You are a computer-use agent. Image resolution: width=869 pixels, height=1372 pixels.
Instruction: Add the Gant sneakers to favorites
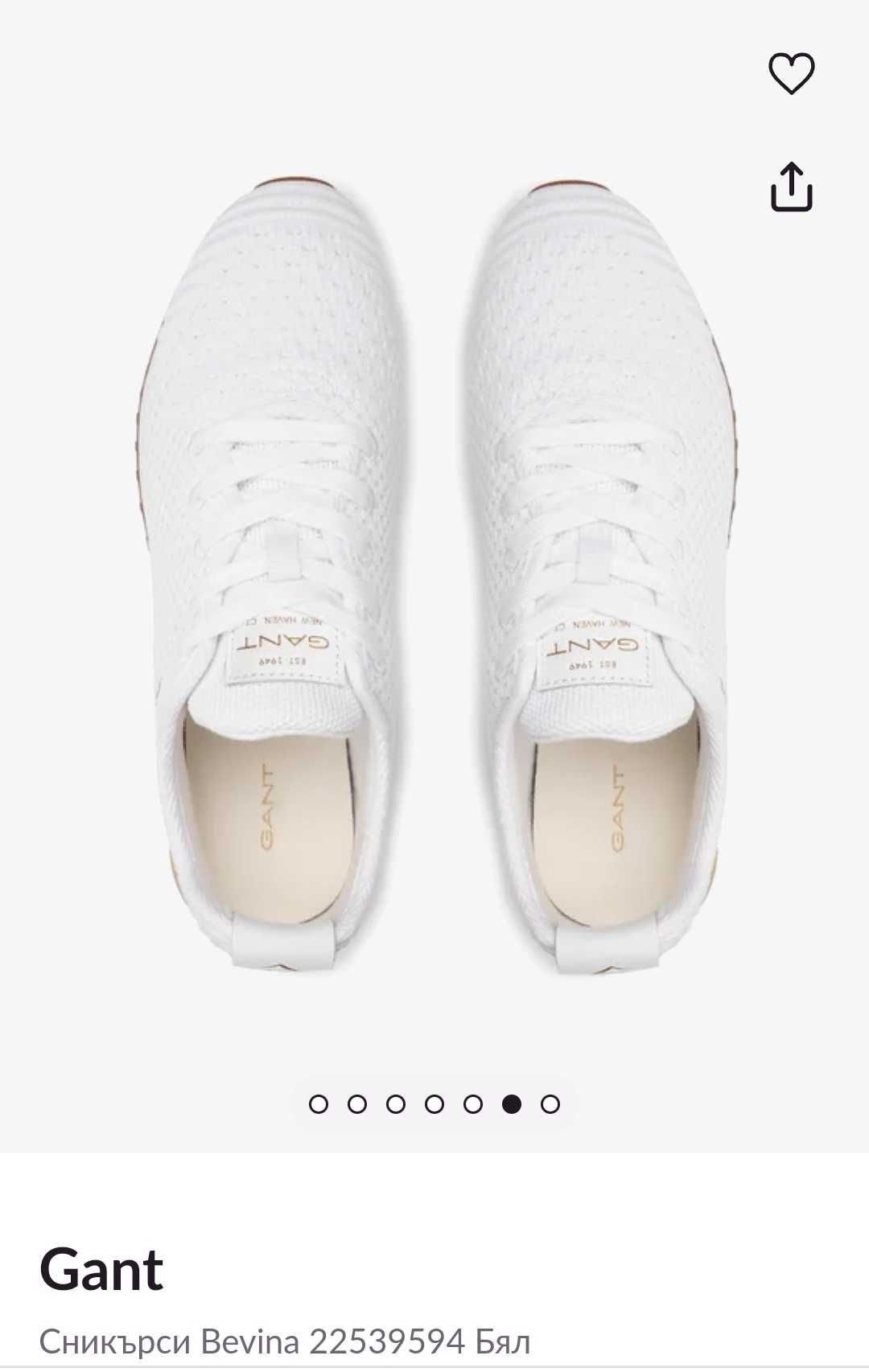point(792,73)
